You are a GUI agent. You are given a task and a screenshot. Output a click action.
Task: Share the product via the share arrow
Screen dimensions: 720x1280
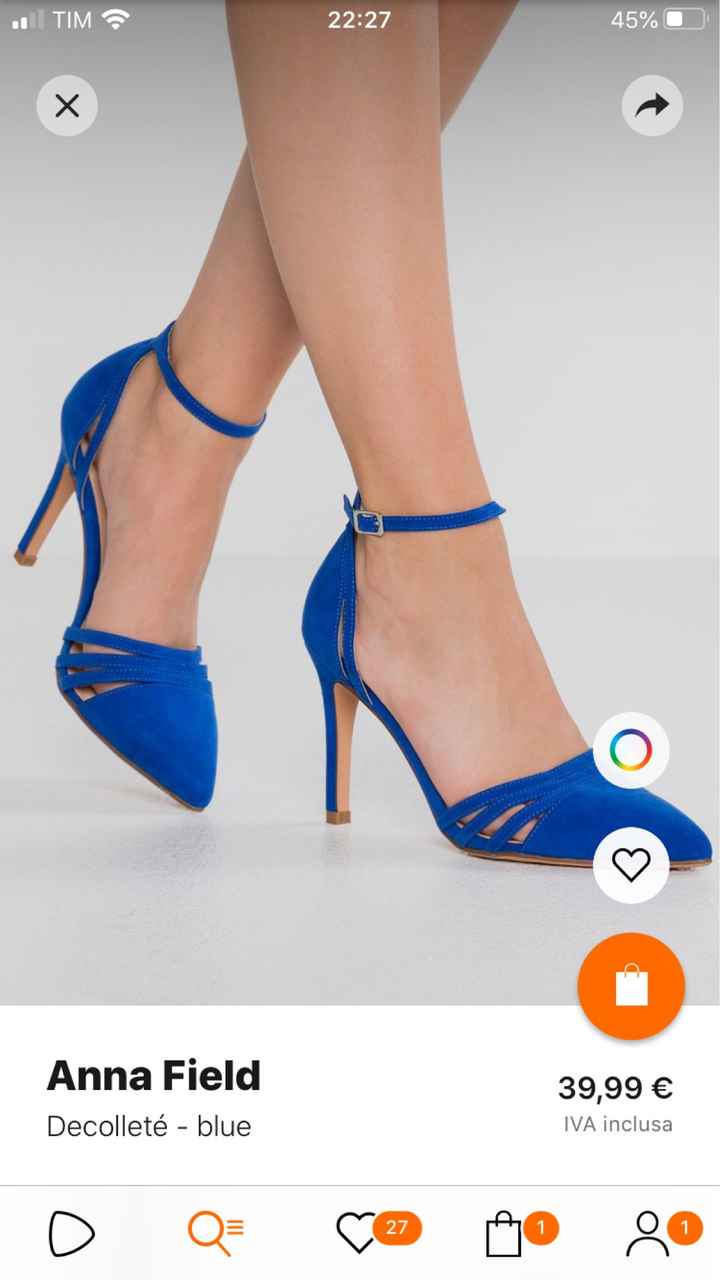click(652, 105)
